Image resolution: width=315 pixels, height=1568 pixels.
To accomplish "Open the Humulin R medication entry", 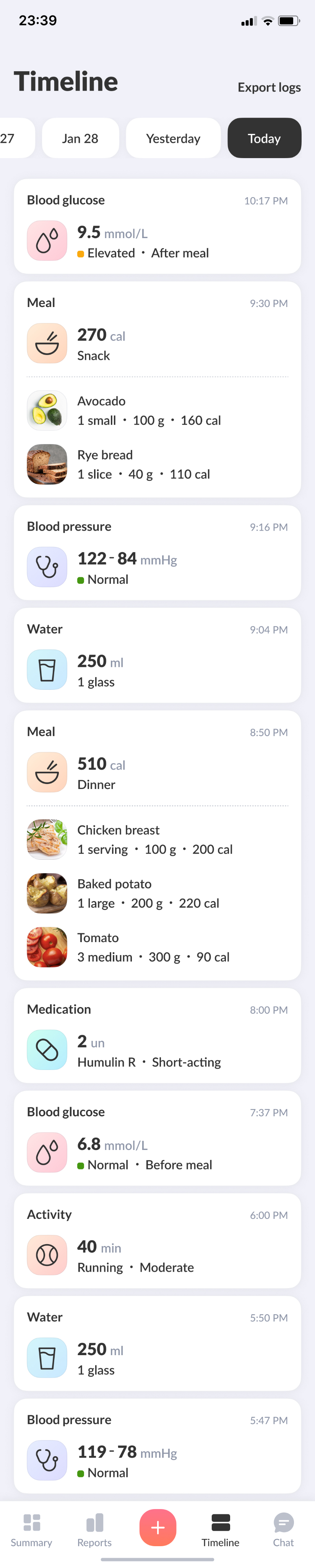I will (x=157, y=1036).
